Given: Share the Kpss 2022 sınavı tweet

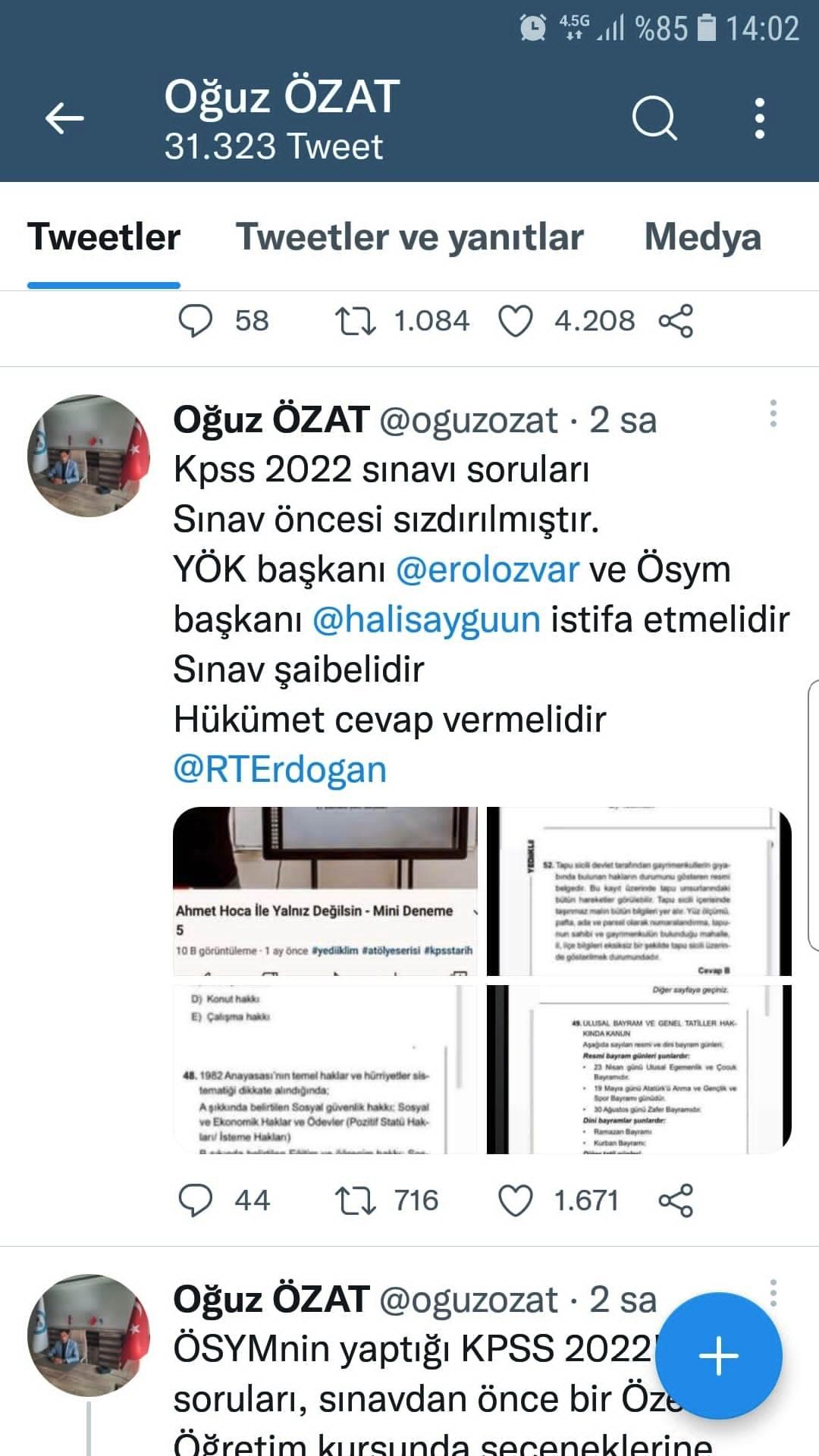Looking at the screenshot, I should tap(676, 1200).
